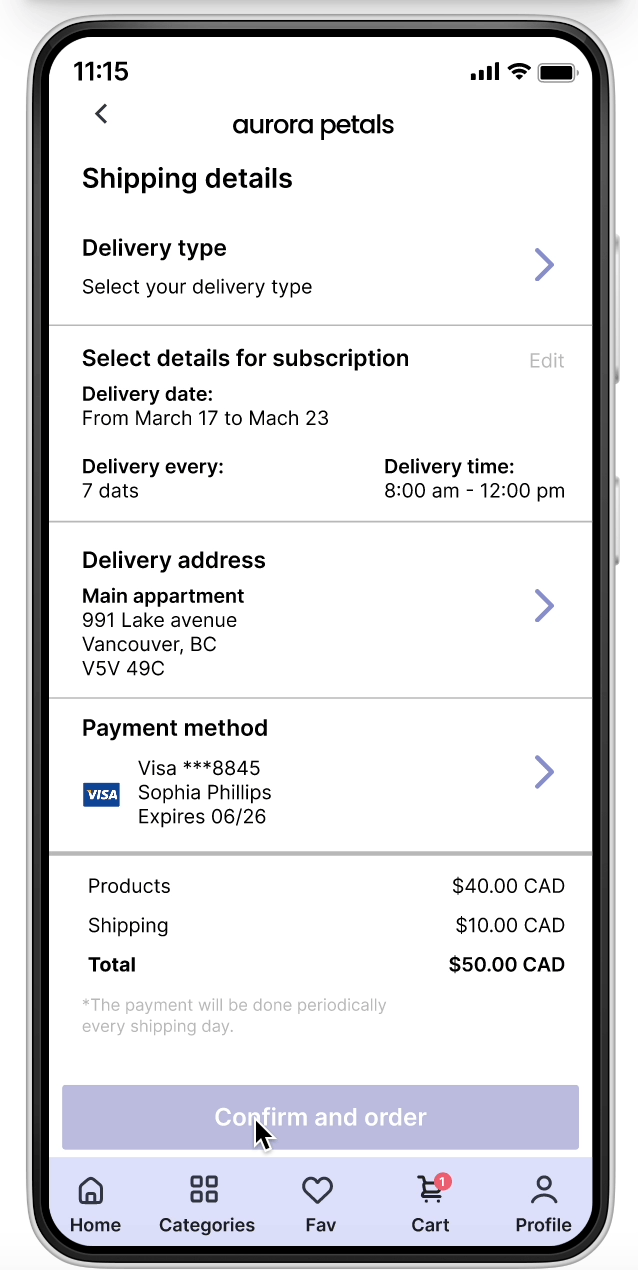Open the Categories tab
This screenshot has width=638, height=1270.
tap(206, 1204)
